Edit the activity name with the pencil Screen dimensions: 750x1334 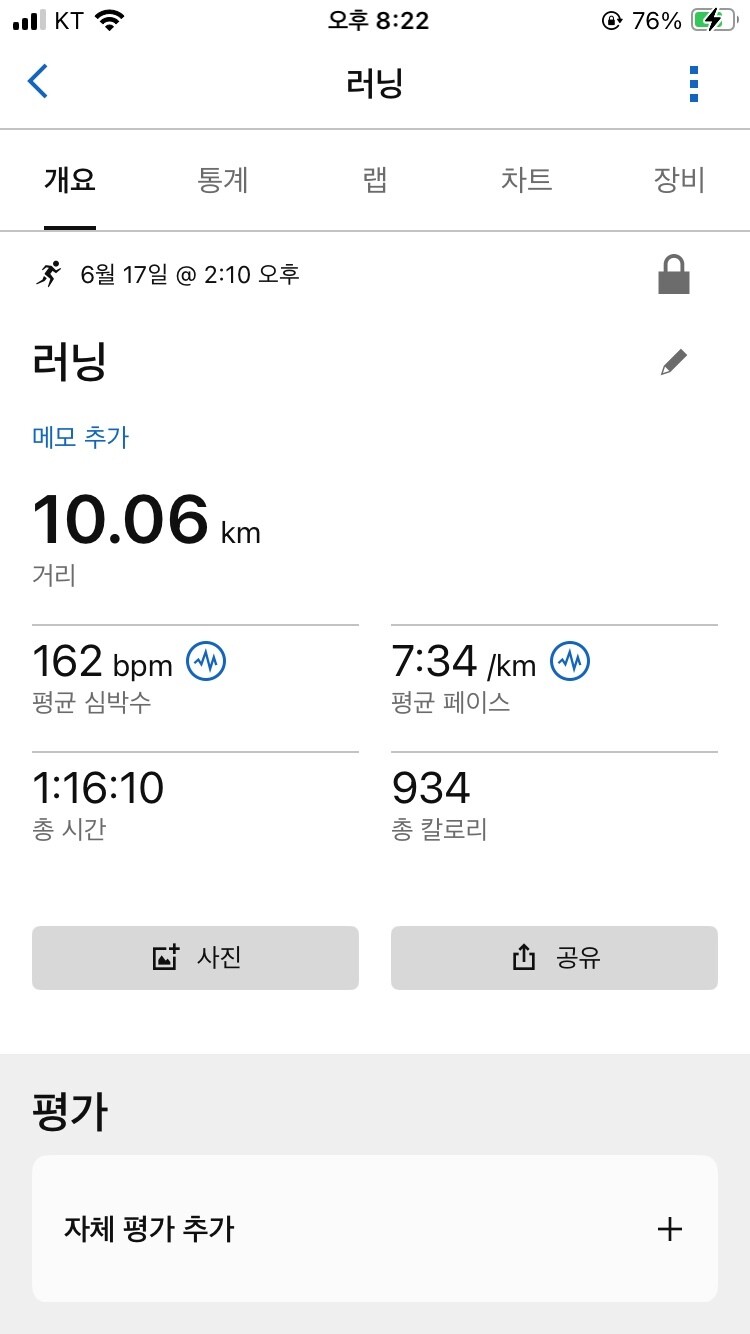pos(674,362)
